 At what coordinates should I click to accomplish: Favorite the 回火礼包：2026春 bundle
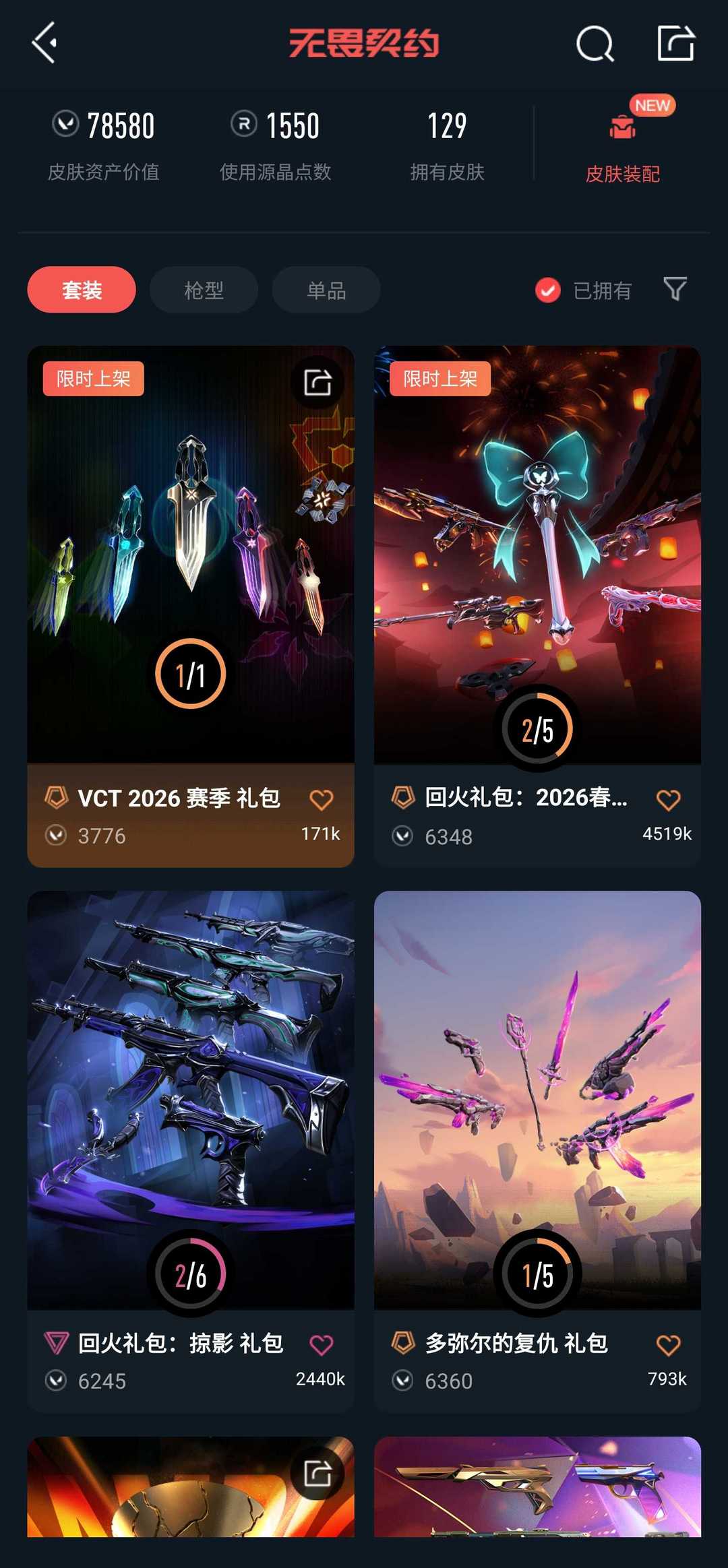pyautogui.click(x=668, y=800)
